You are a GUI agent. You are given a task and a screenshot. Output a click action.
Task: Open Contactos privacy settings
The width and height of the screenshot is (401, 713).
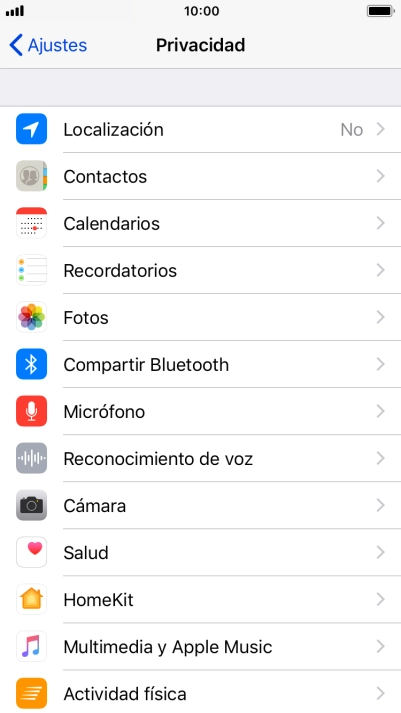200,176
